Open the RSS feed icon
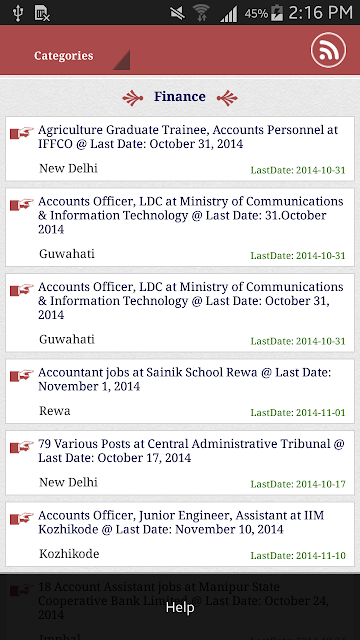Screen dimensions: 360x640 [328, 50]
